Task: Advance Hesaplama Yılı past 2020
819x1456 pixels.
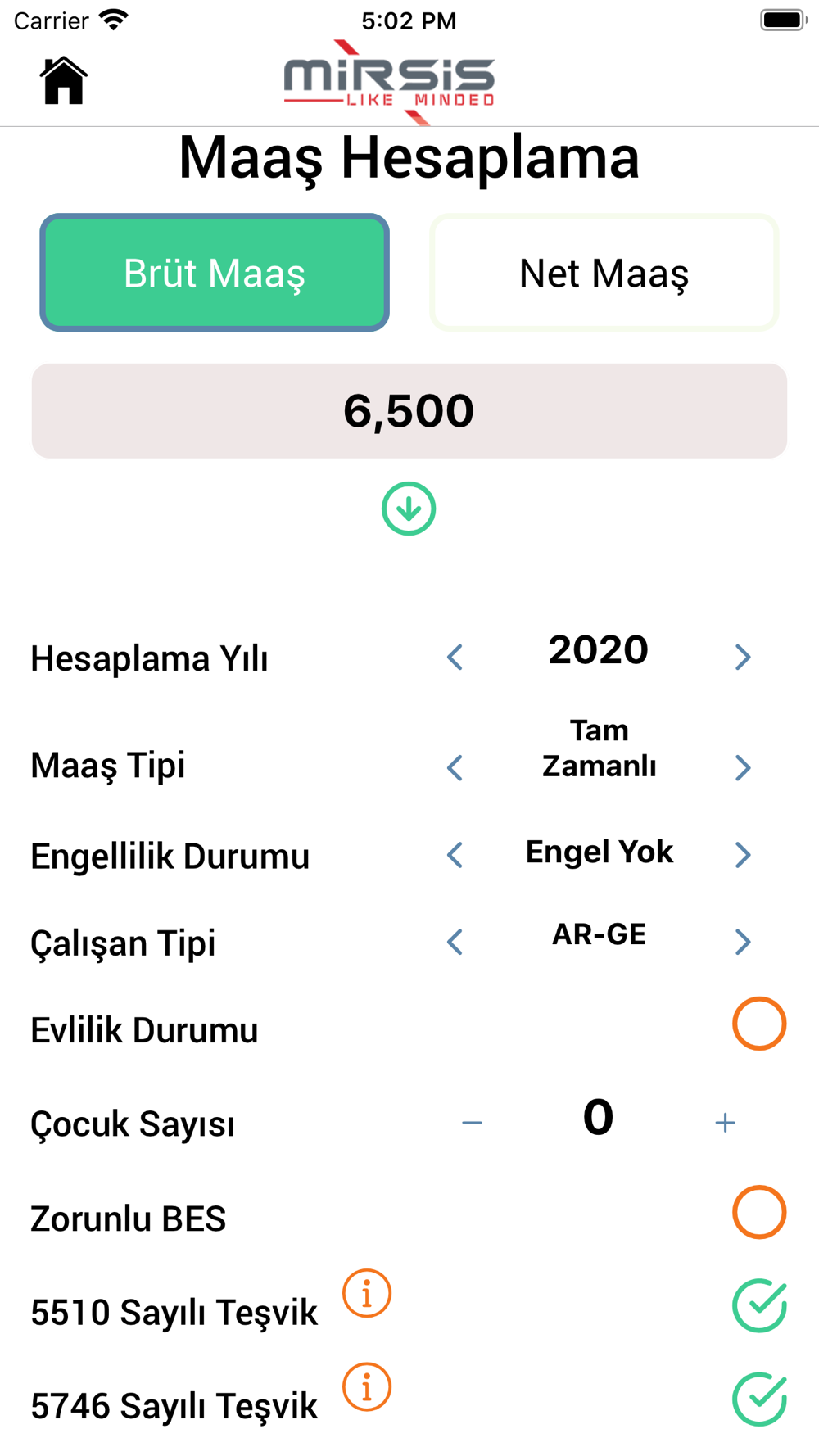Action: pos(743,657)
